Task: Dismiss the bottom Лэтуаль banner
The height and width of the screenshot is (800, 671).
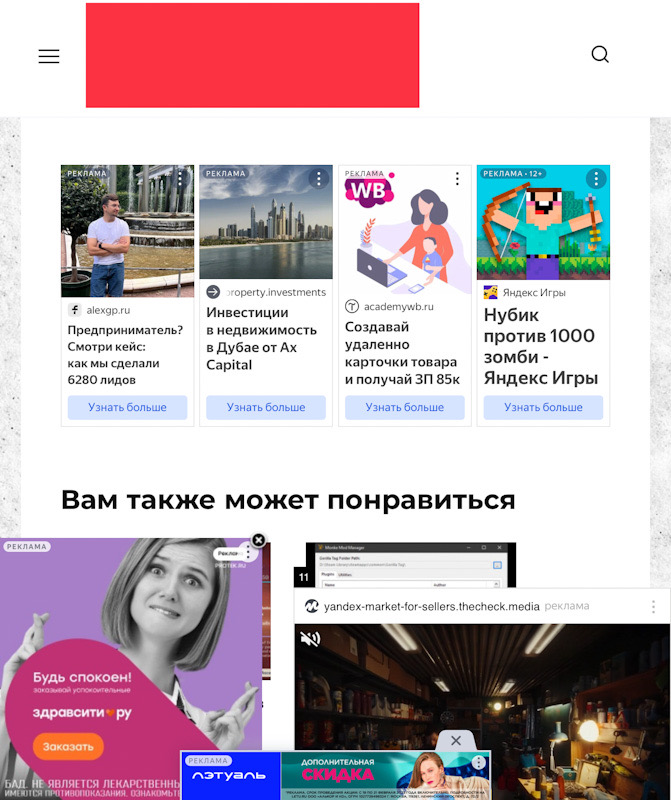Action: [455, 741]
